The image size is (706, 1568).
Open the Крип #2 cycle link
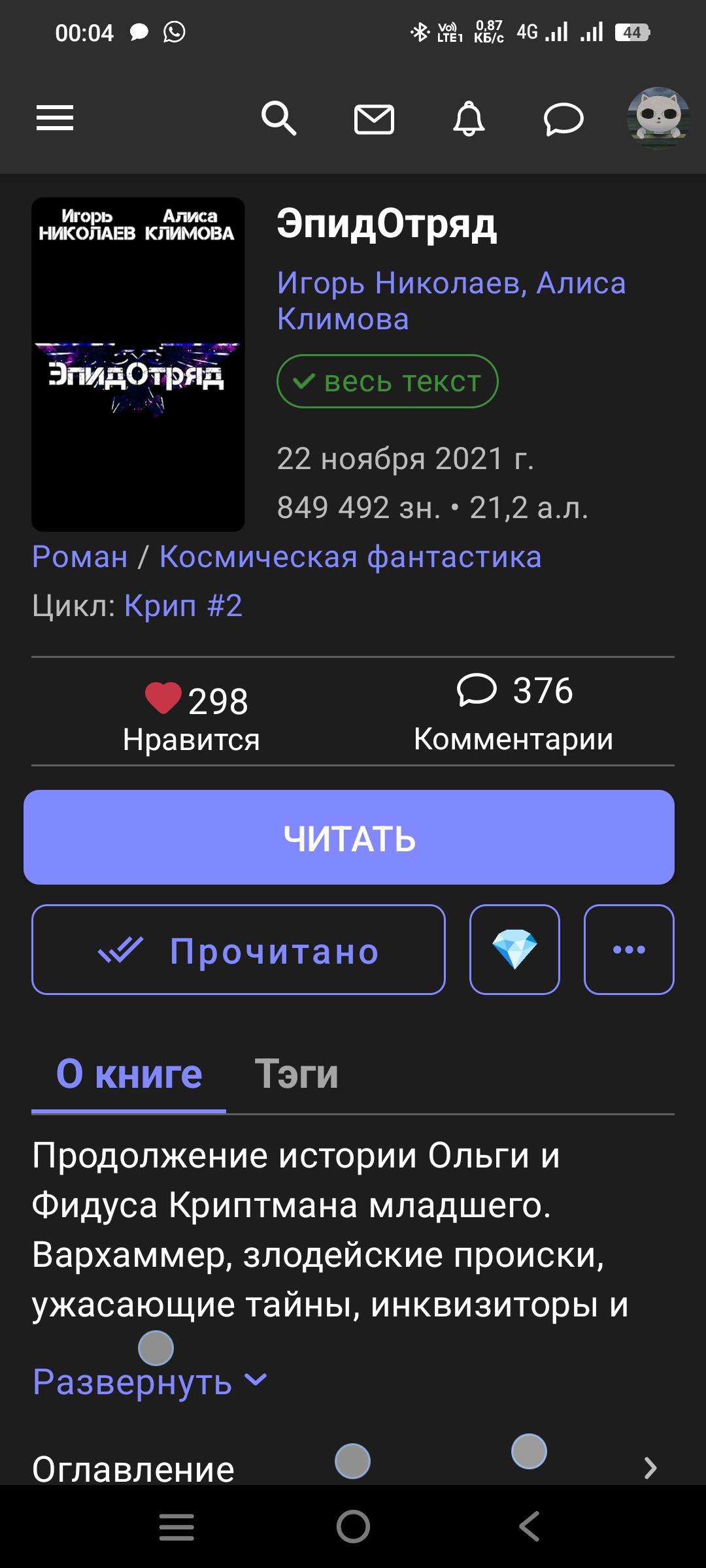(x=183, y=606)
